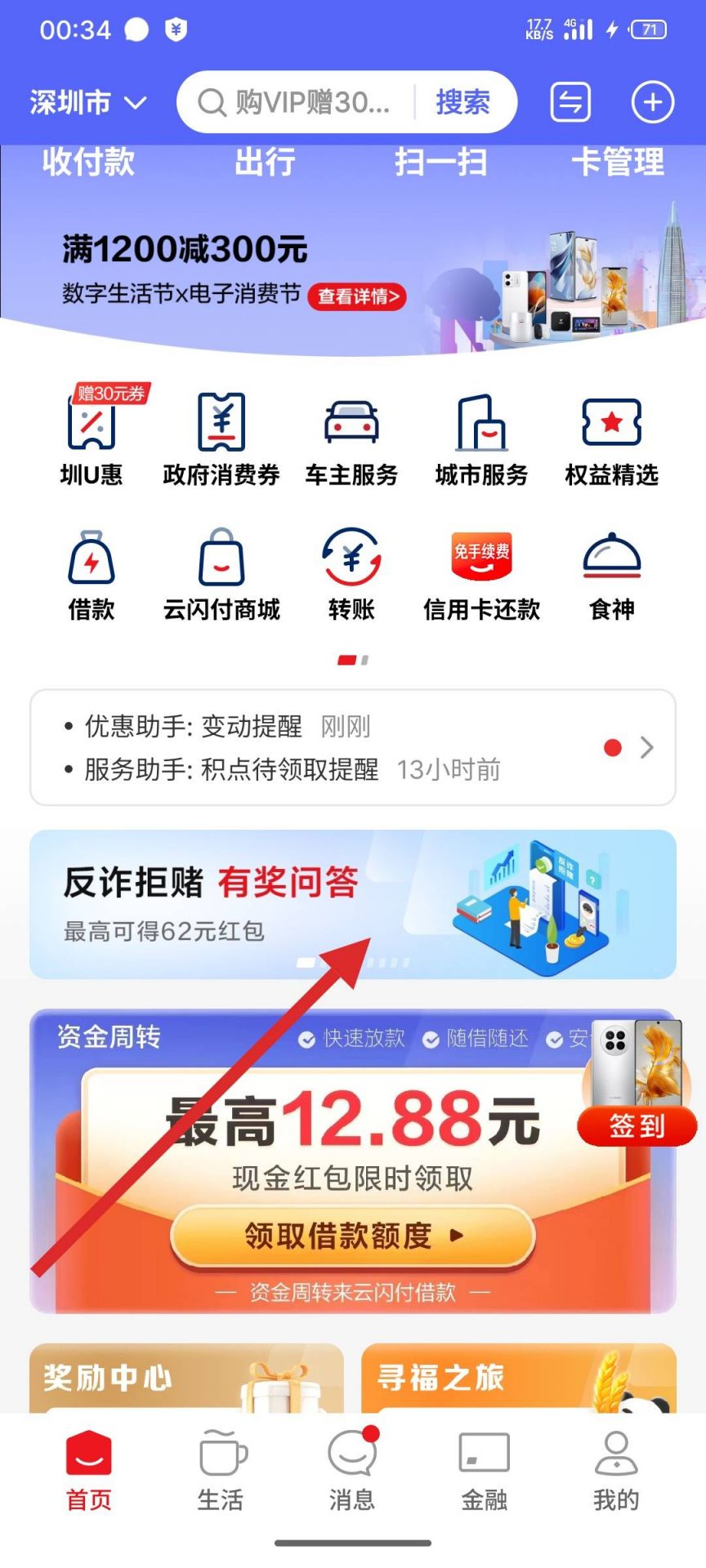This screenshot has width=706, height=1568.
Task: Tap the floating 签到 button
Action: (637, 1125)
